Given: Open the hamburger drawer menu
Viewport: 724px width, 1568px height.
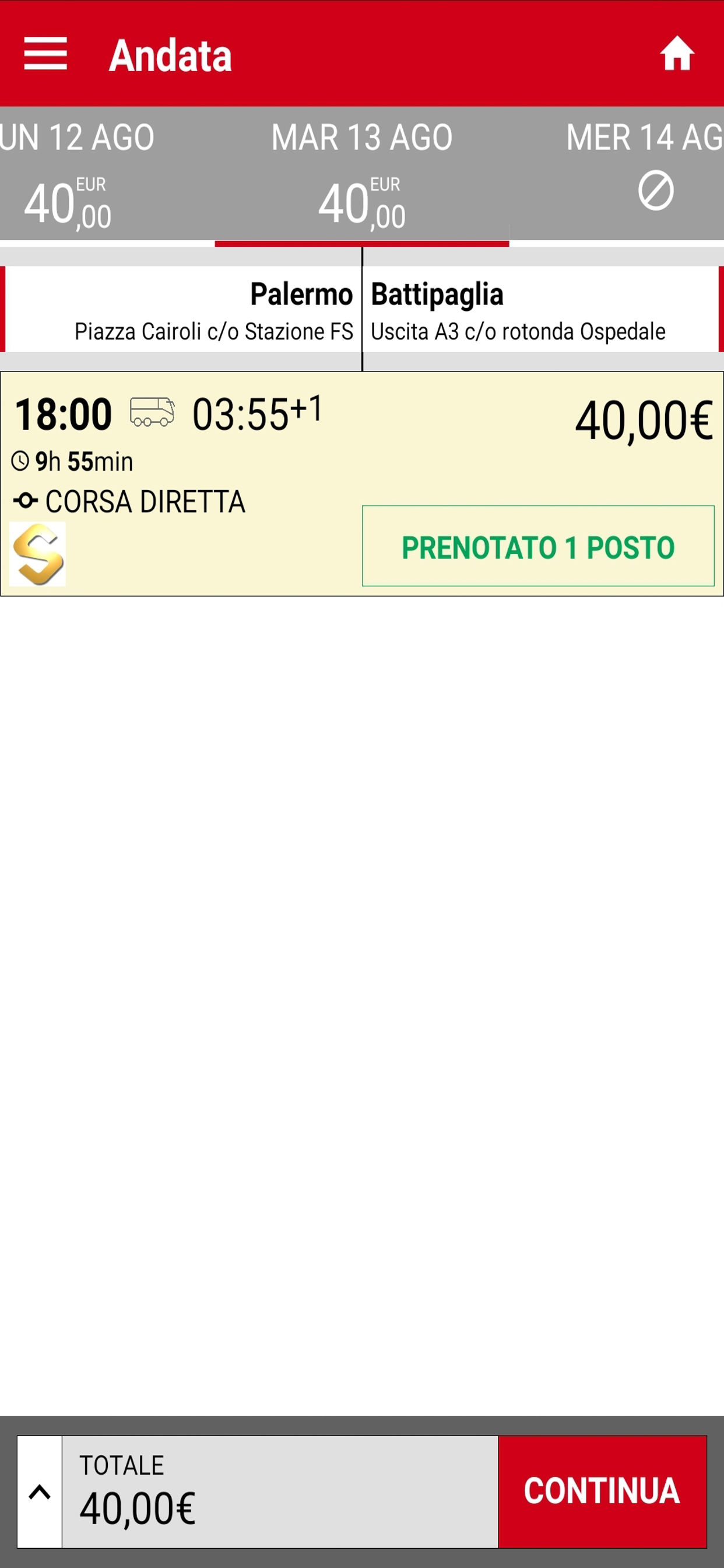Looking at the screenshot, I should coord(45,54).
